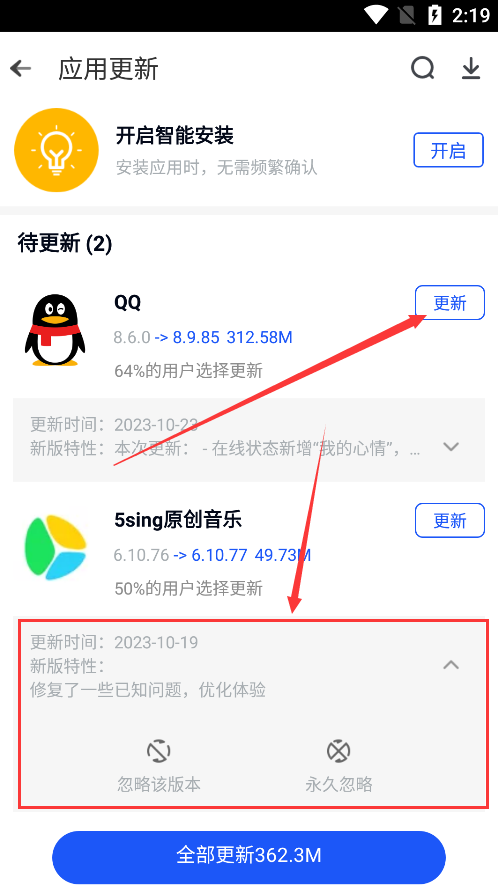This screenshot has width=498, height=893.
Task: Go back using the top-left arrow
Action: coord(21,69)
